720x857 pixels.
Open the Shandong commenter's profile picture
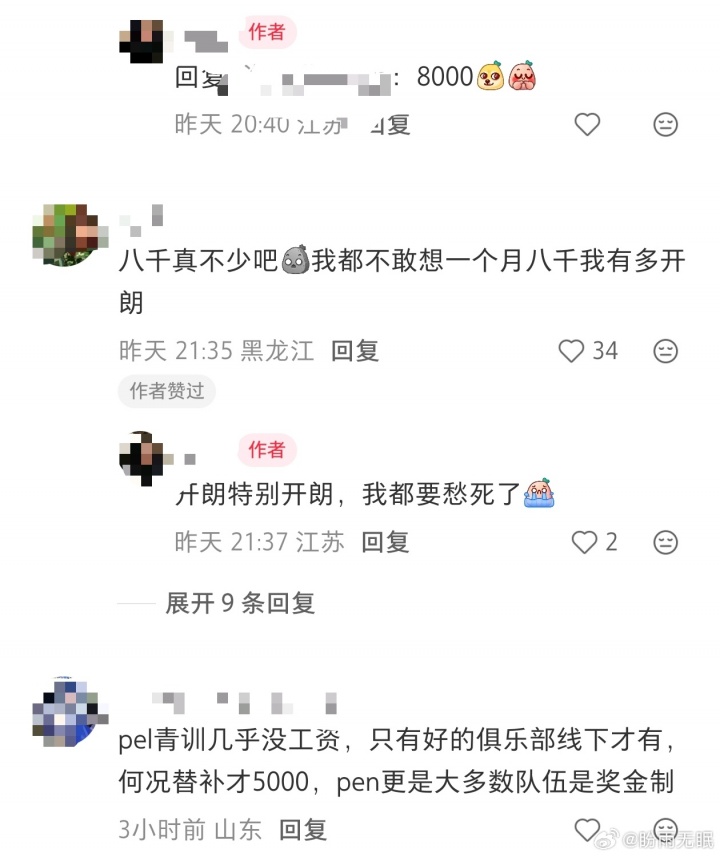pos(70,714)
